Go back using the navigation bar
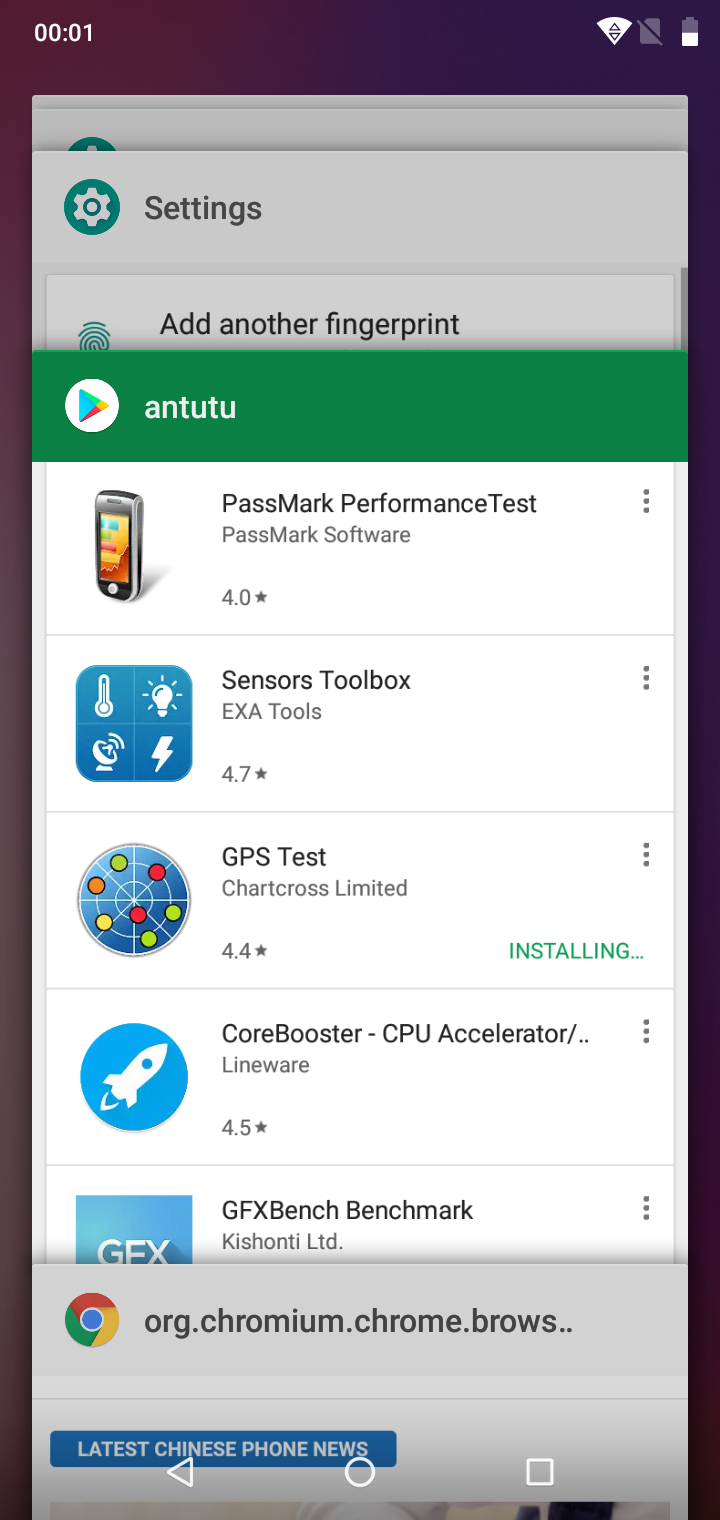This screenshot has height=1520, width=720. coord(180,1471)
